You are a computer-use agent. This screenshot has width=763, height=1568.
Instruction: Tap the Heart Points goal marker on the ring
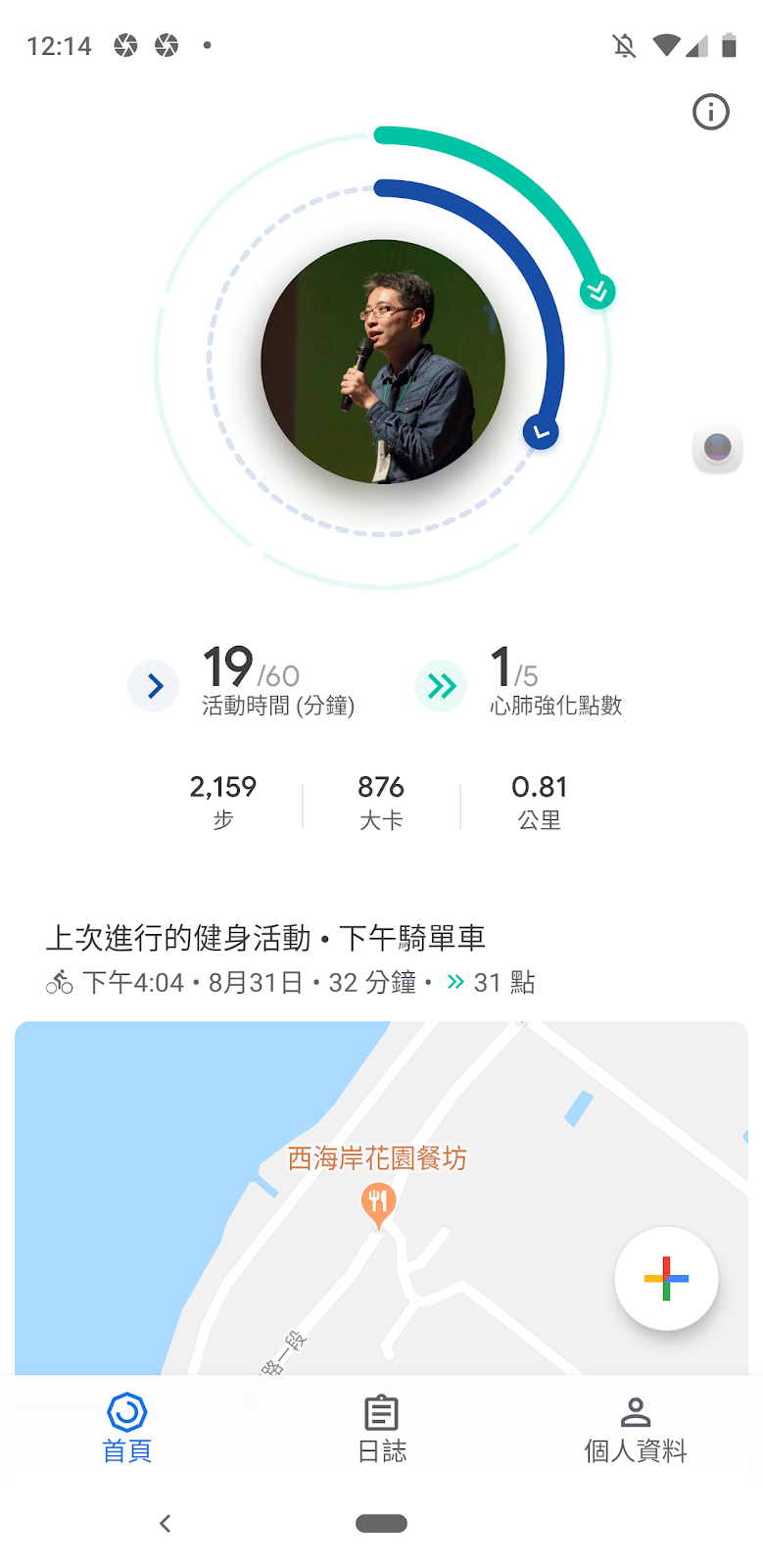[596, 291]
